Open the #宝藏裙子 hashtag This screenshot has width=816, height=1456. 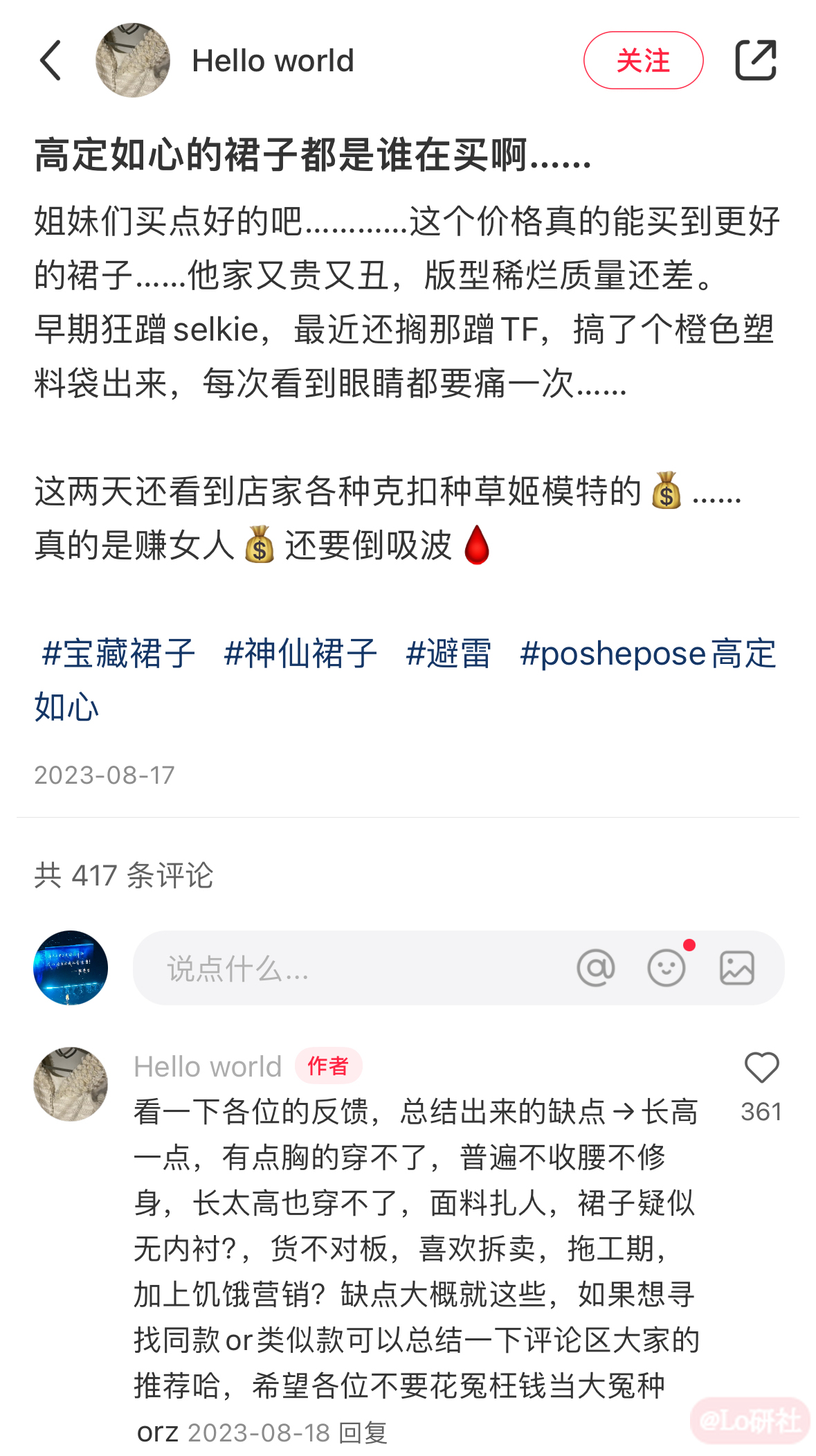click(x=118, y=654)
